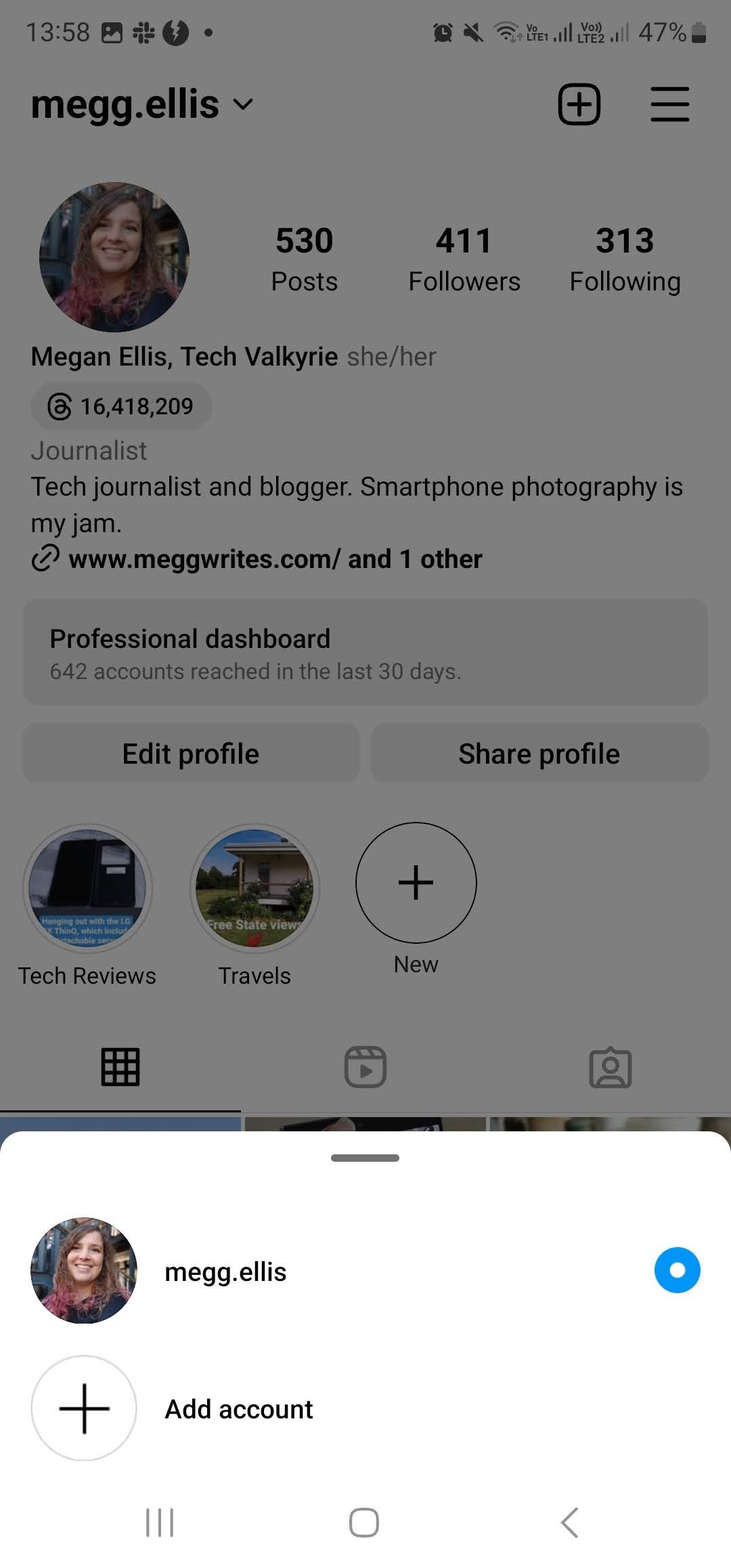Switch to megg.ellis account in the sheet
Viewport: 731px width, 1568px height.
coord(225,1270)
